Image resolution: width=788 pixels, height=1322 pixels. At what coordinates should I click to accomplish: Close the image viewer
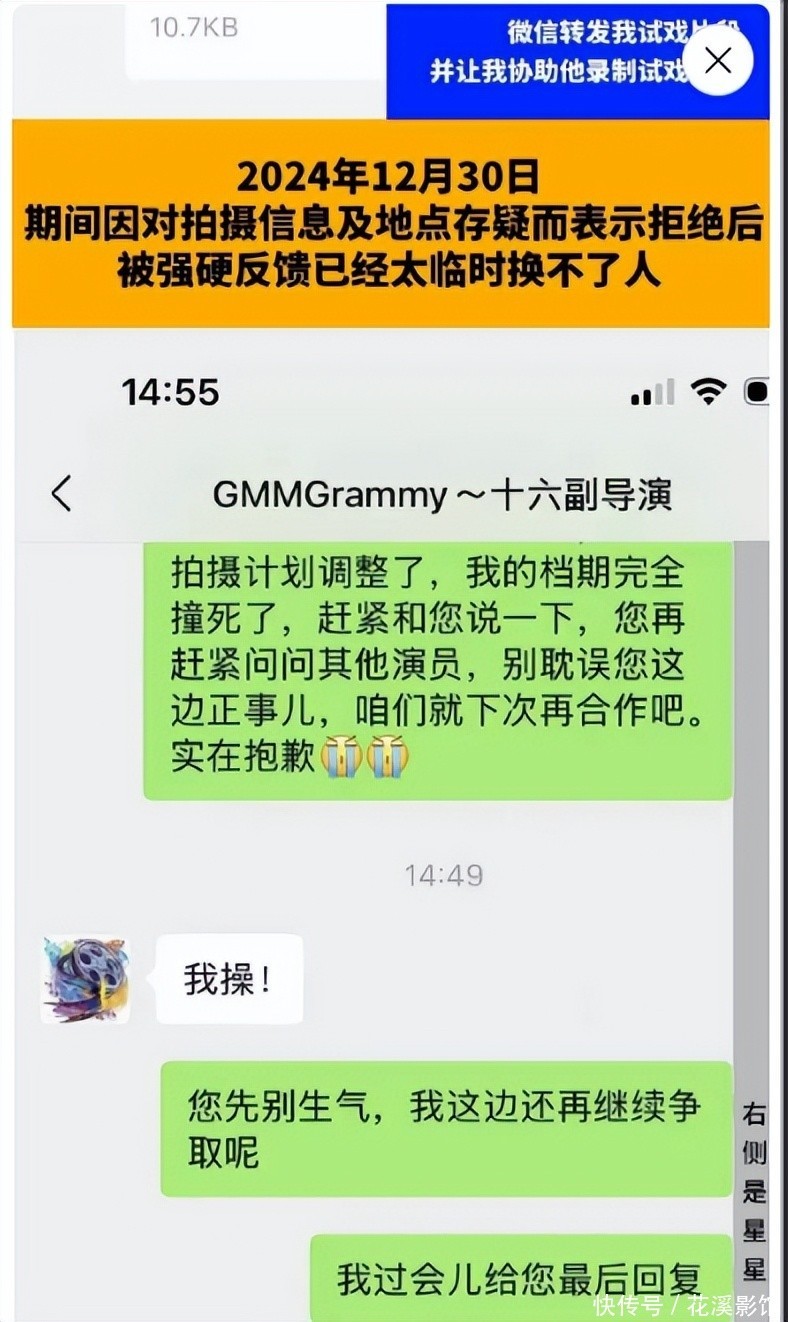[718, 61]
